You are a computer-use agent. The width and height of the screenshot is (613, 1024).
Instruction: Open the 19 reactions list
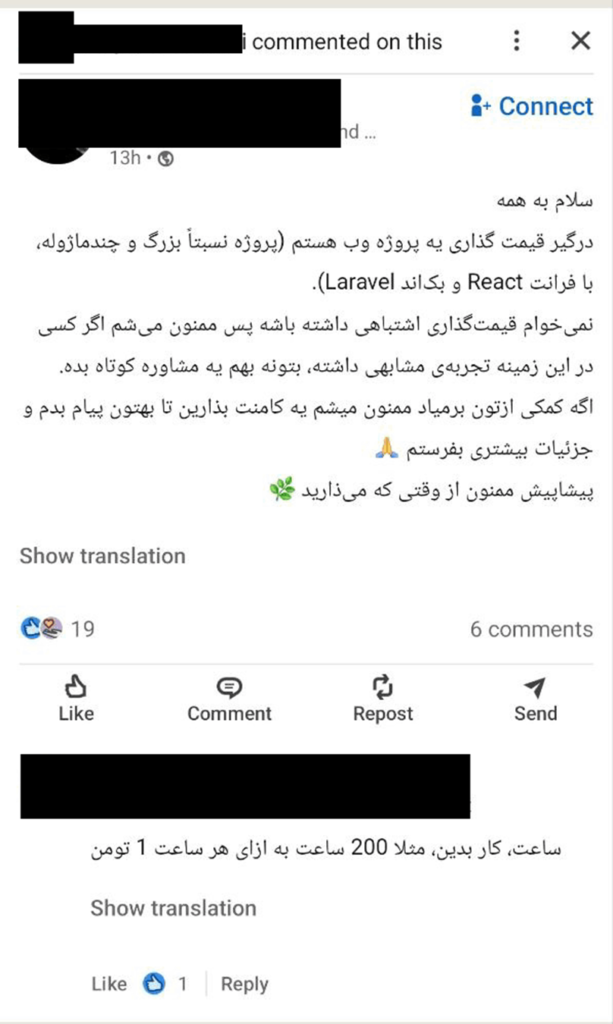[58, 629]
